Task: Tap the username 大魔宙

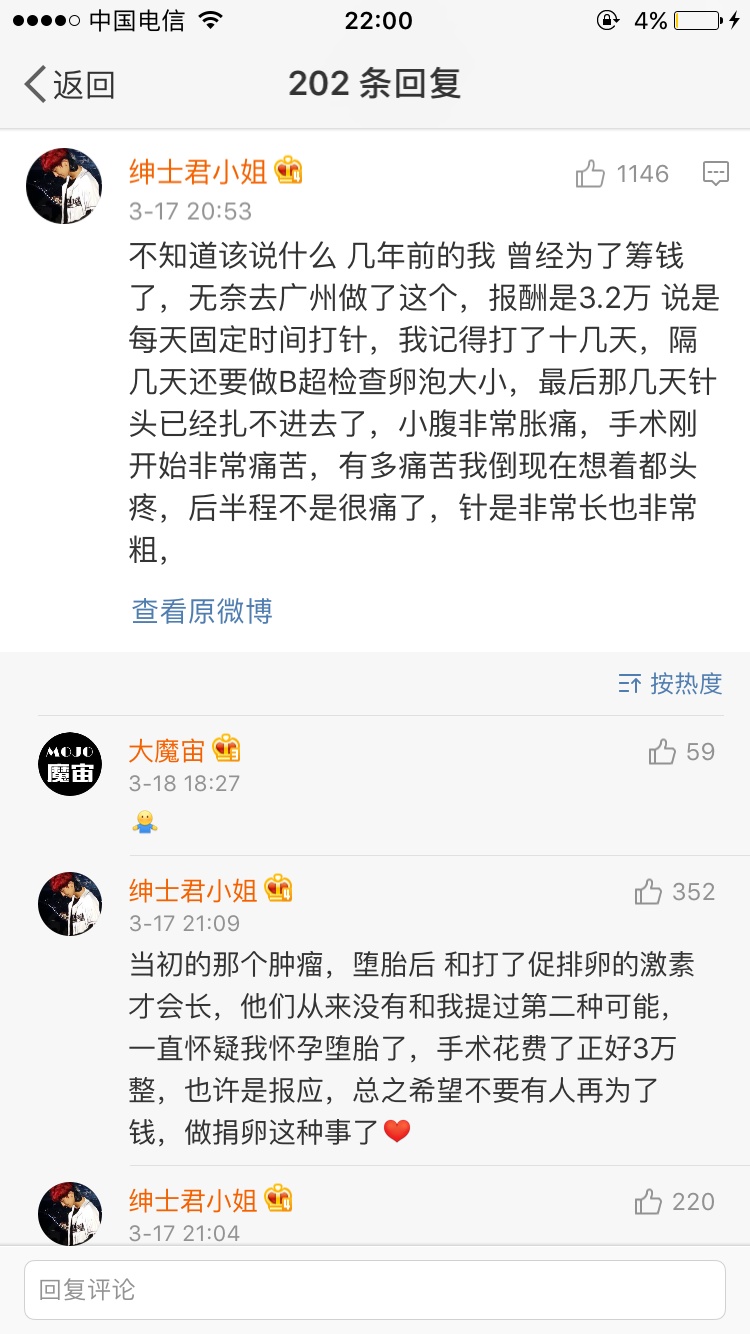Action: pos(169,749)
